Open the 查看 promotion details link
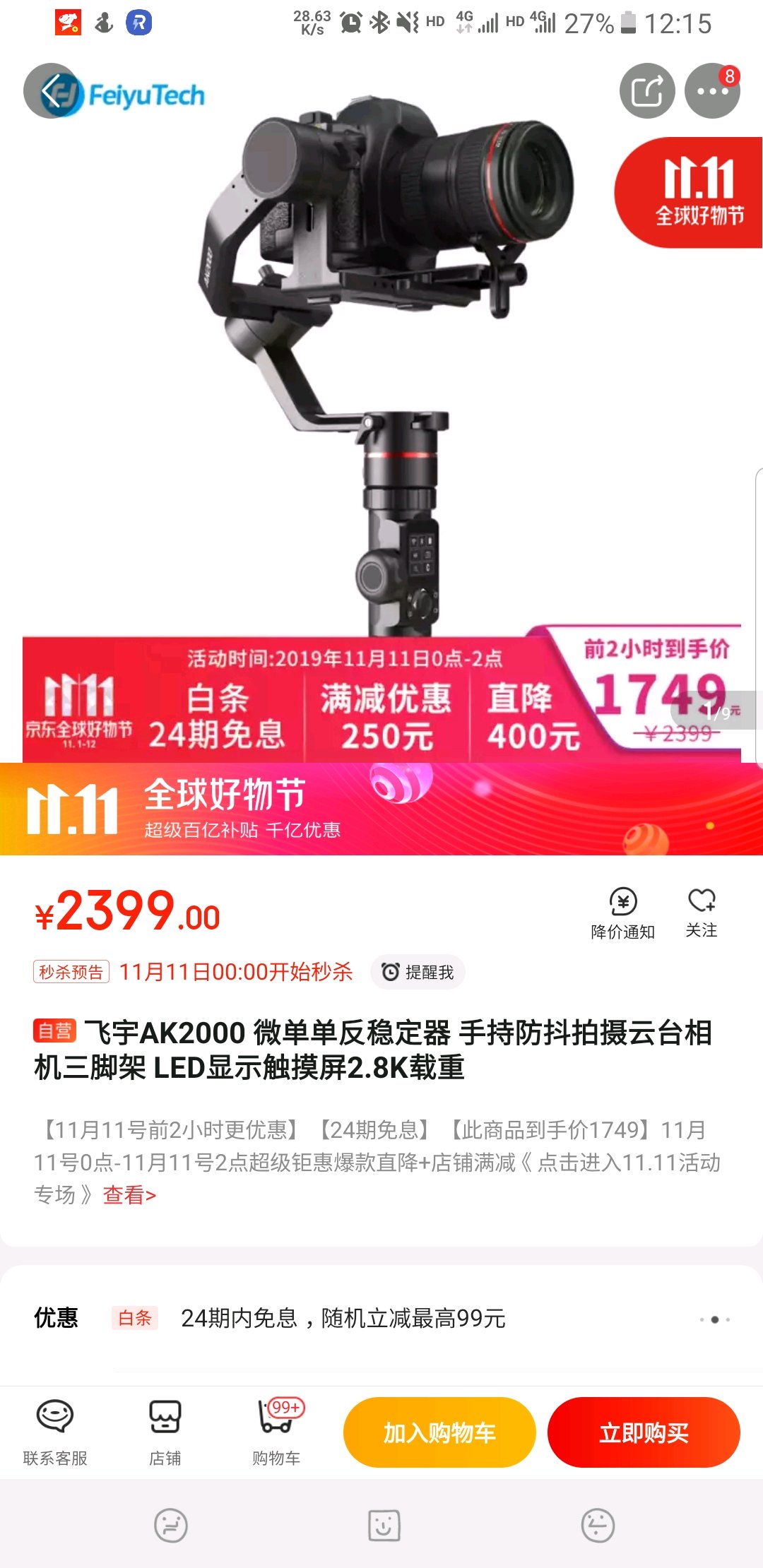Image resolution: width=763 pixels, height=1568 pixels. [129, 1194]
